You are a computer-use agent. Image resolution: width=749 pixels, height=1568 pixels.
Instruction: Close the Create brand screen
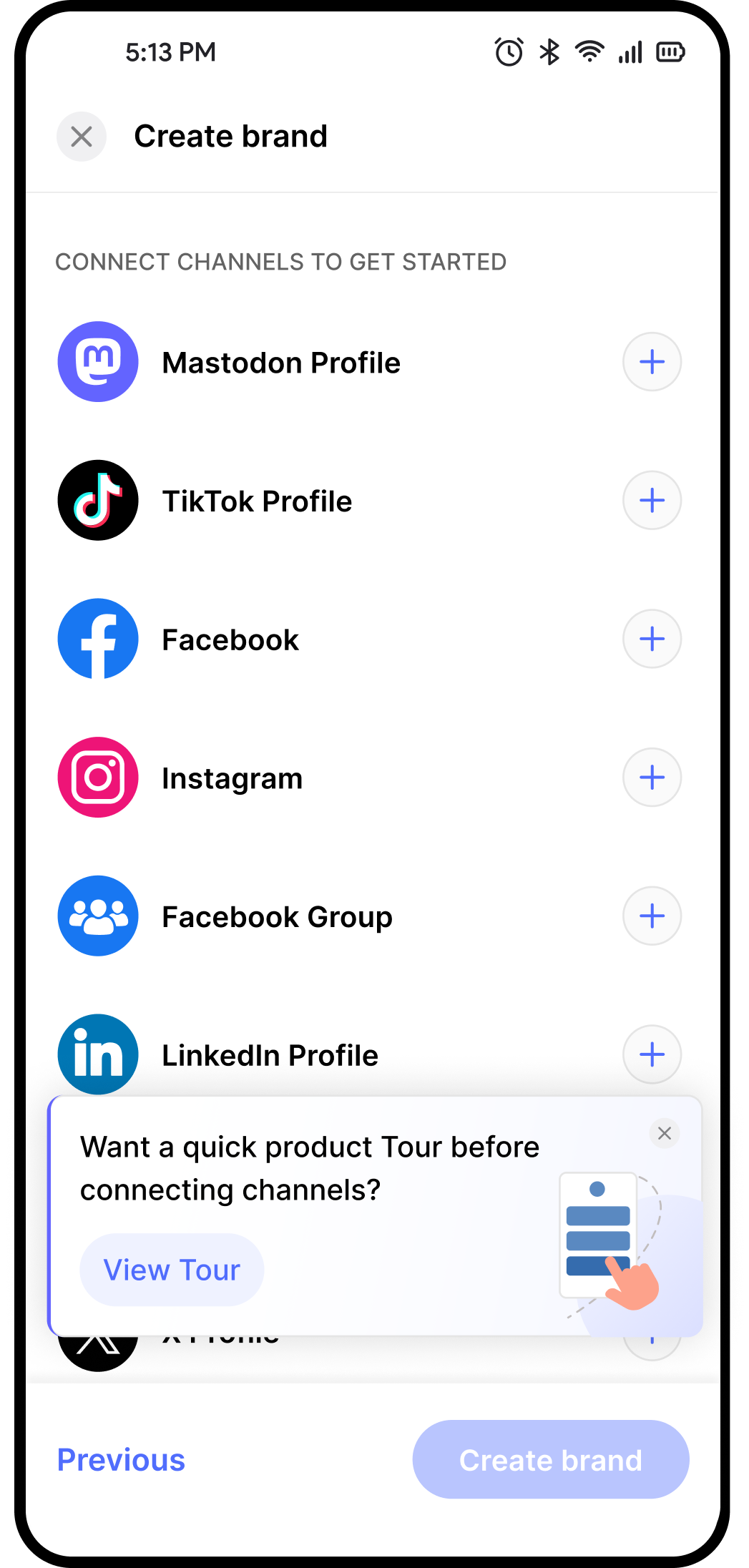[82, 137]
